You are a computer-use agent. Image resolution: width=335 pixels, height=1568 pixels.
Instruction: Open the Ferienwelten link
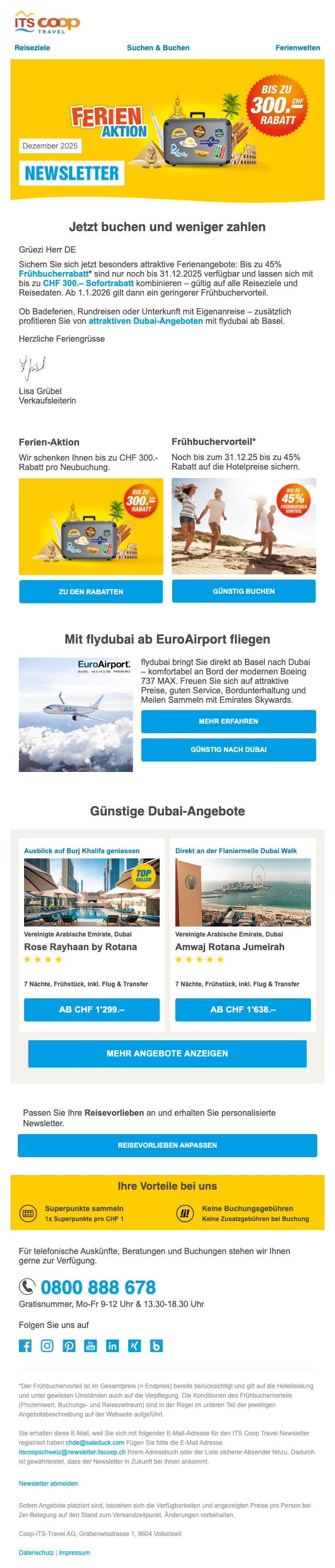[x=297, y=48]
